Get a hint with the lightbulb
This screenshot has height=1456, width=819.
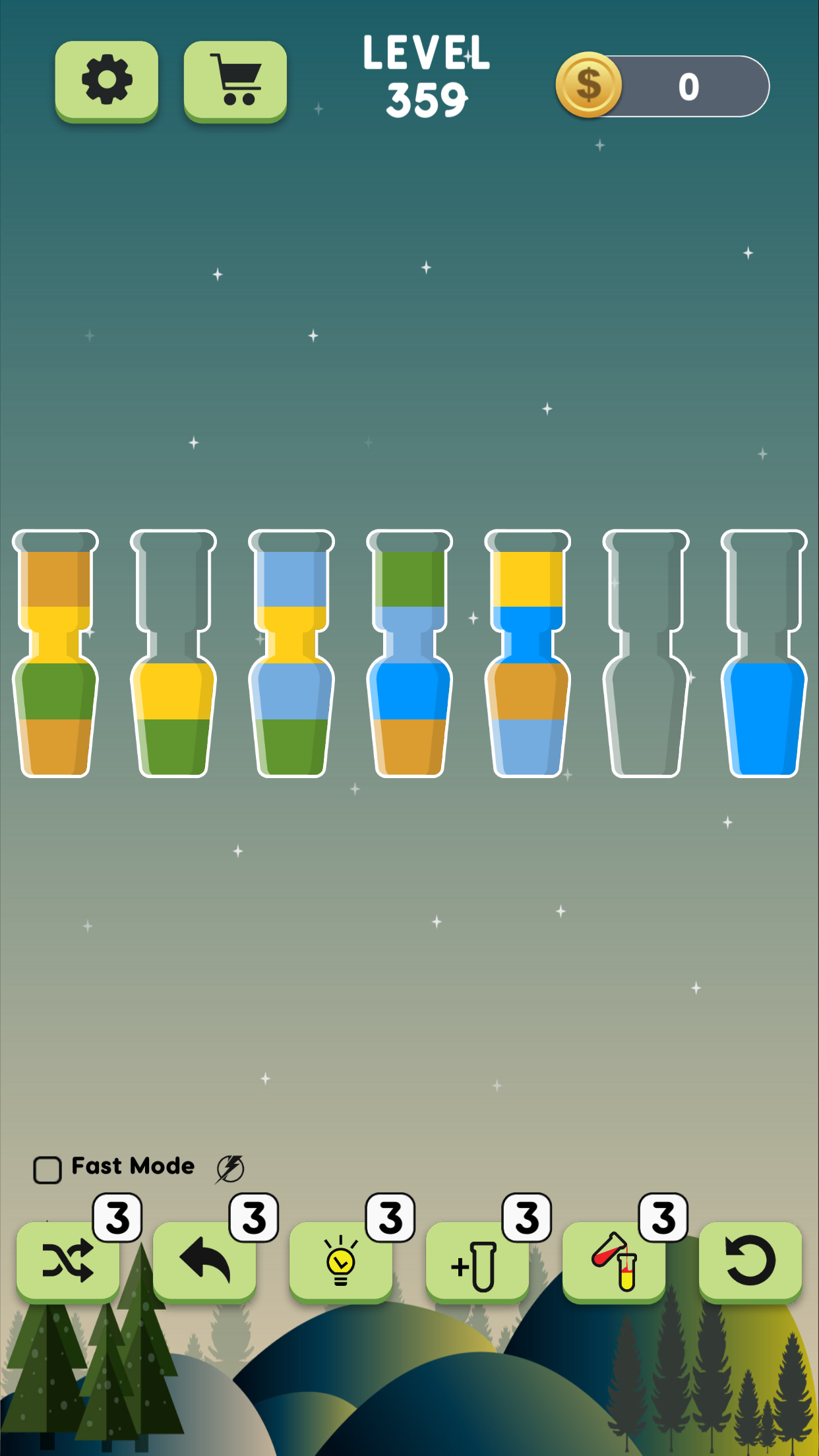[x=341, y=1261]
